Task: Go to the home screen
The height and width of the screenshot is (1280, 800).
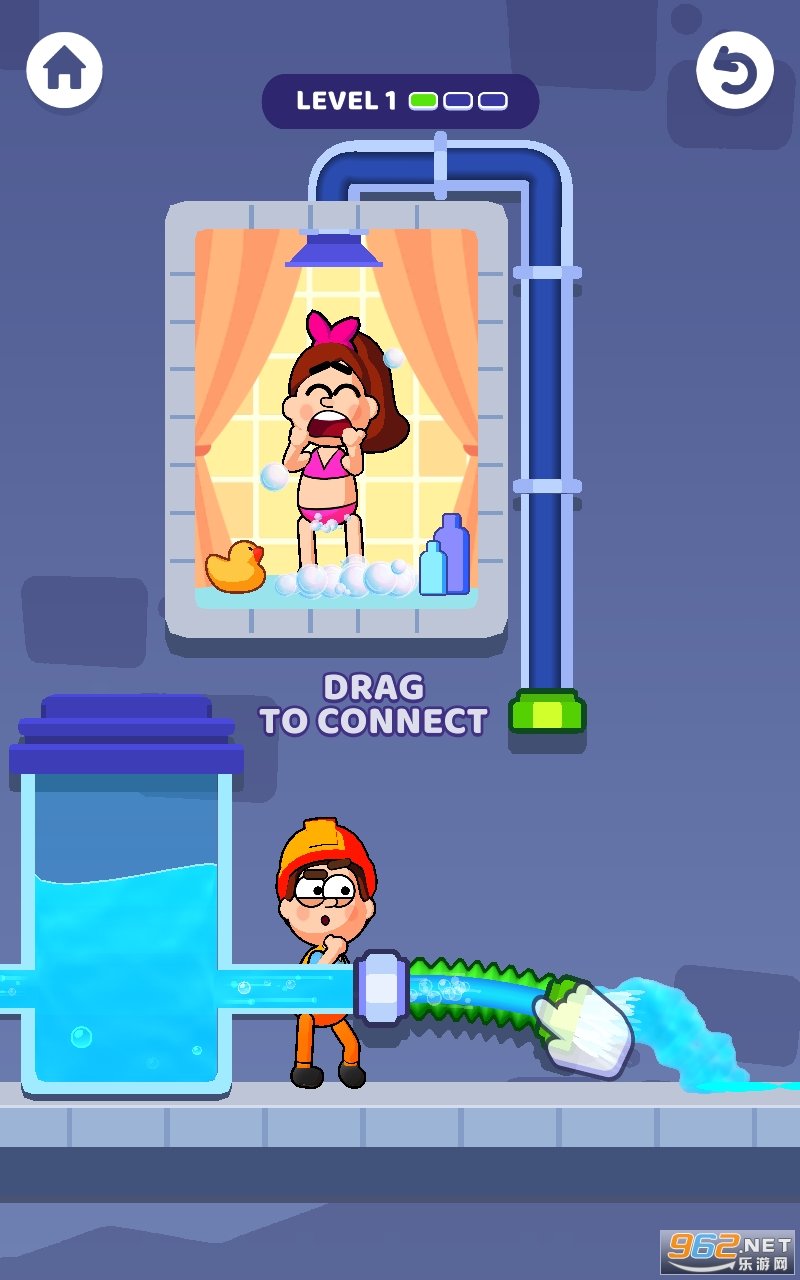Action: pyautogui.click(x=65, y=70)
